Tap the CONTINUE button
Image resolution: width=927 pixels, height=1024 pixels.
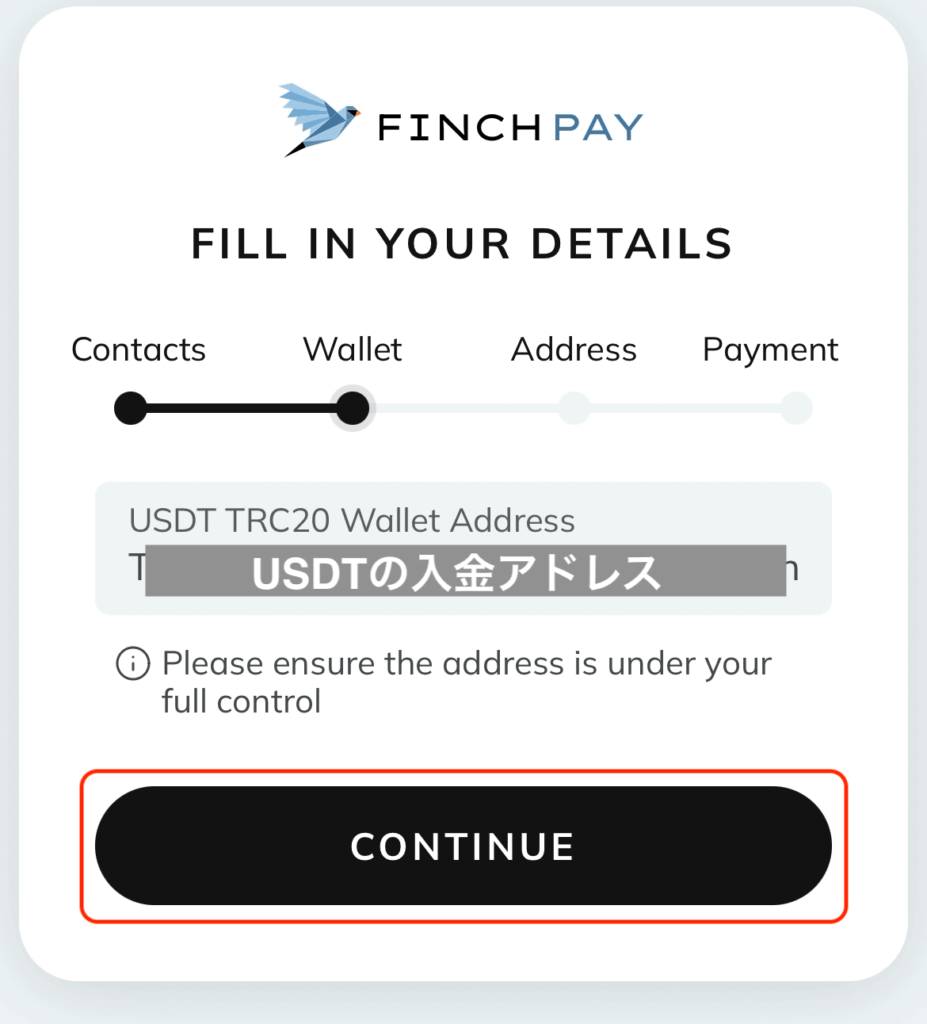point(463,846)
